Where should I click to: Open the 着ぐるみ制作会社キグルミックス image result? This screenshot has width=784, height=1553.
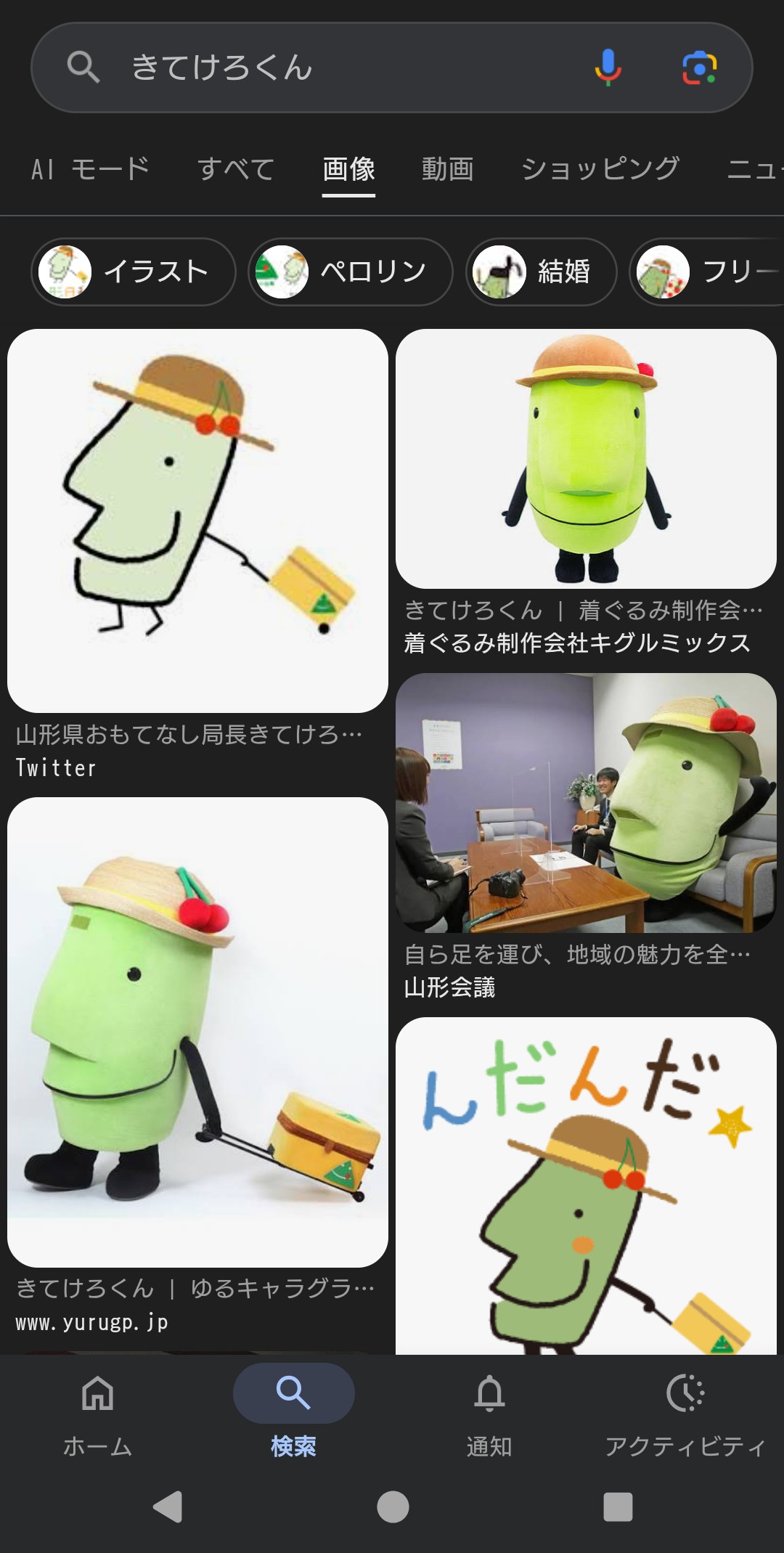[x=586, y=459]
